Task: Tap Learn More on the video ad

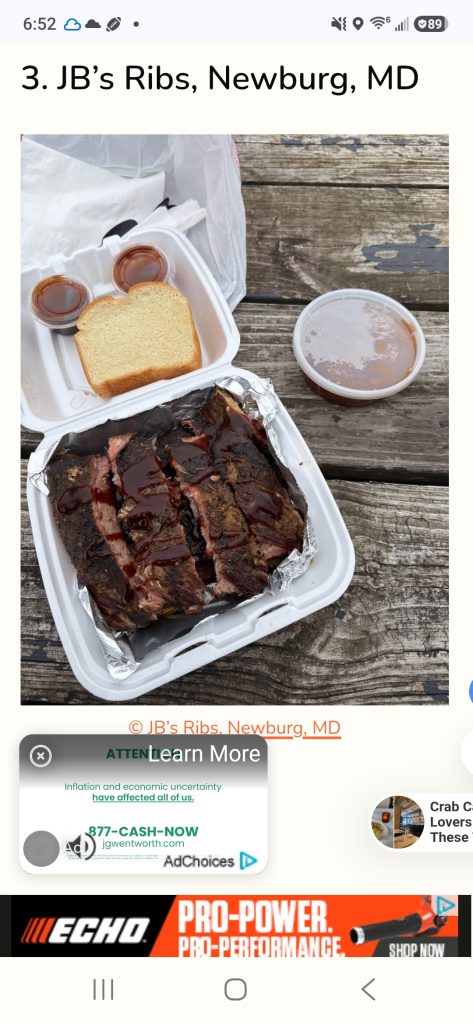Action: (x=204, y=754)
